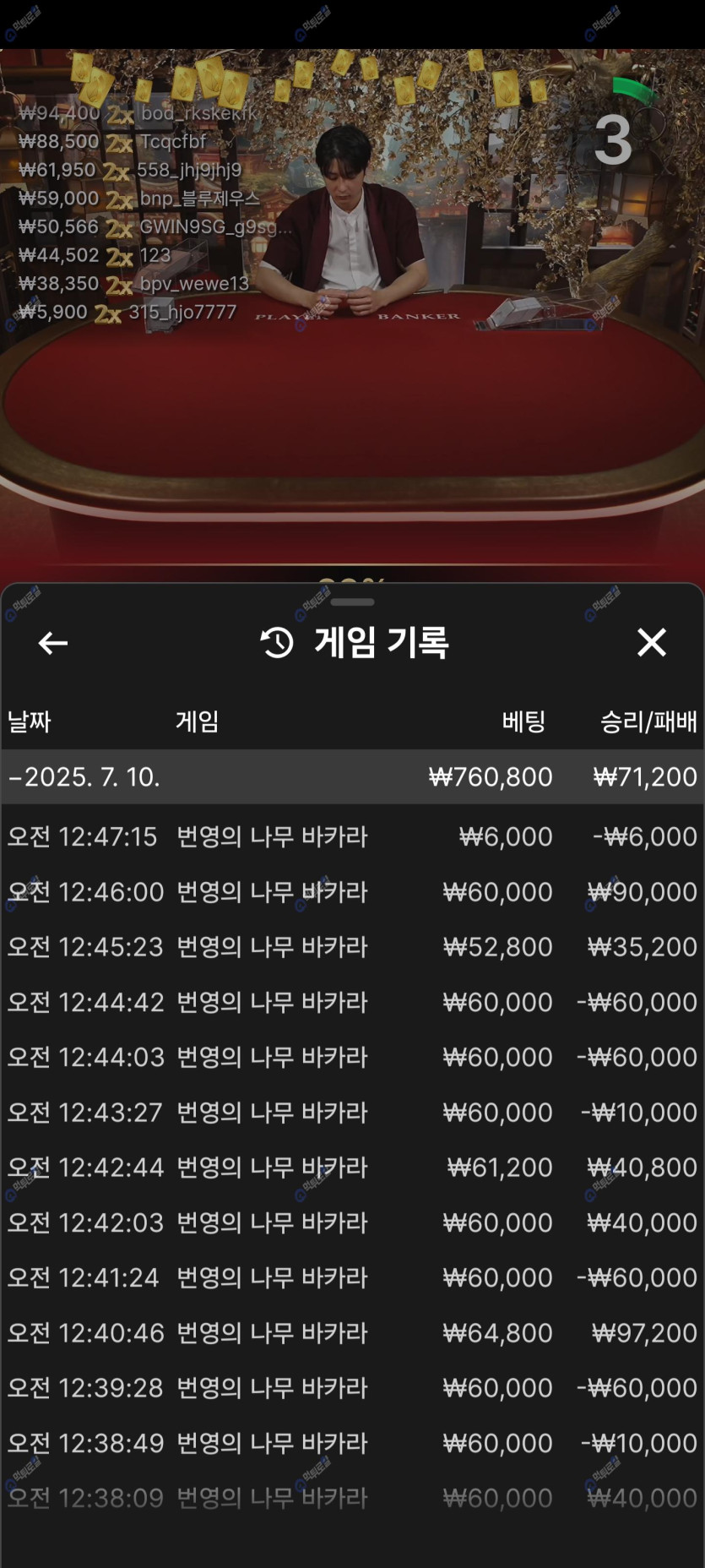
Task: Open the 12:46:00 game record
Action: tap(352, 891)
